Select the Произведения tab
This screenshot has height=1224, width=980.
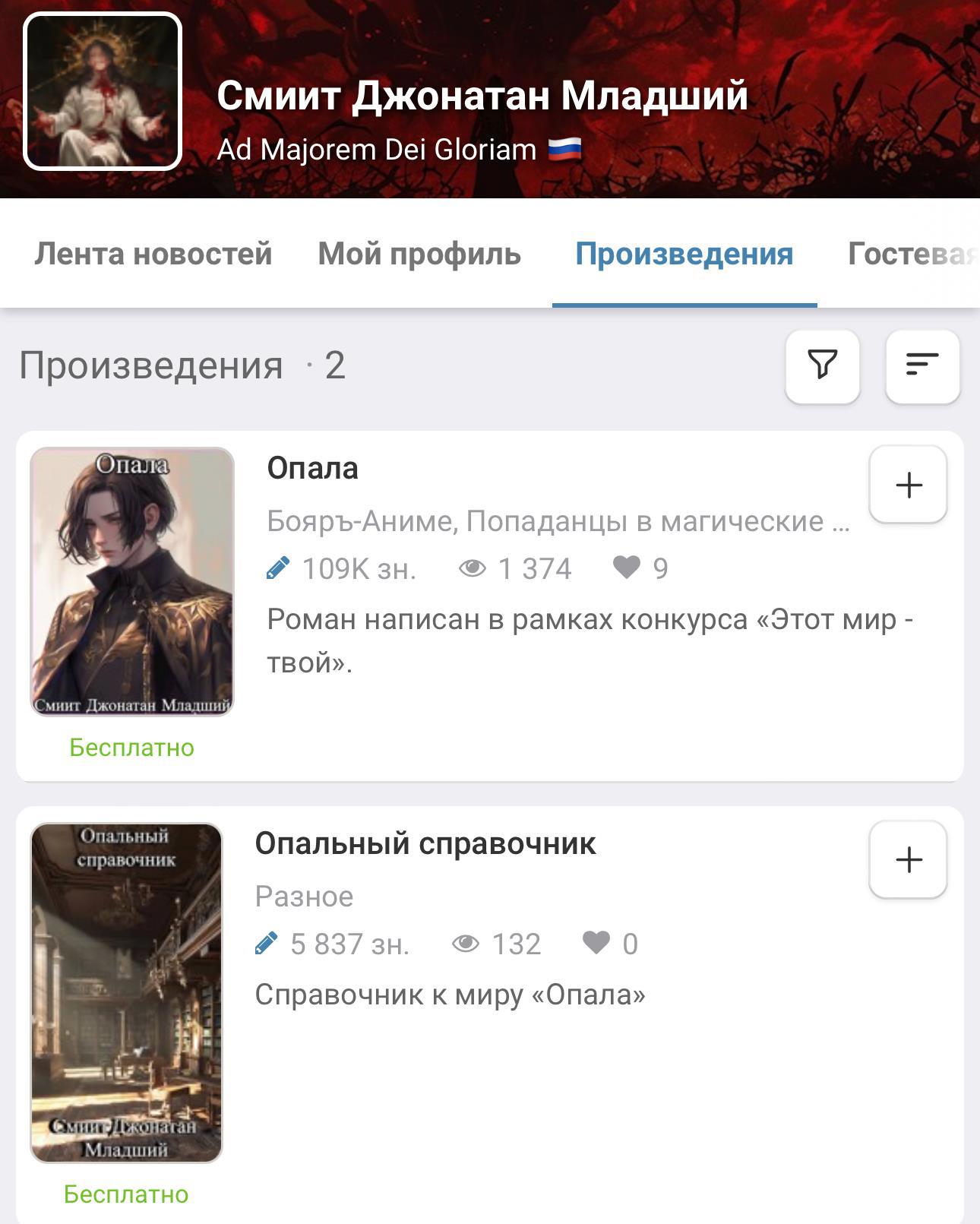click(684, 254)
